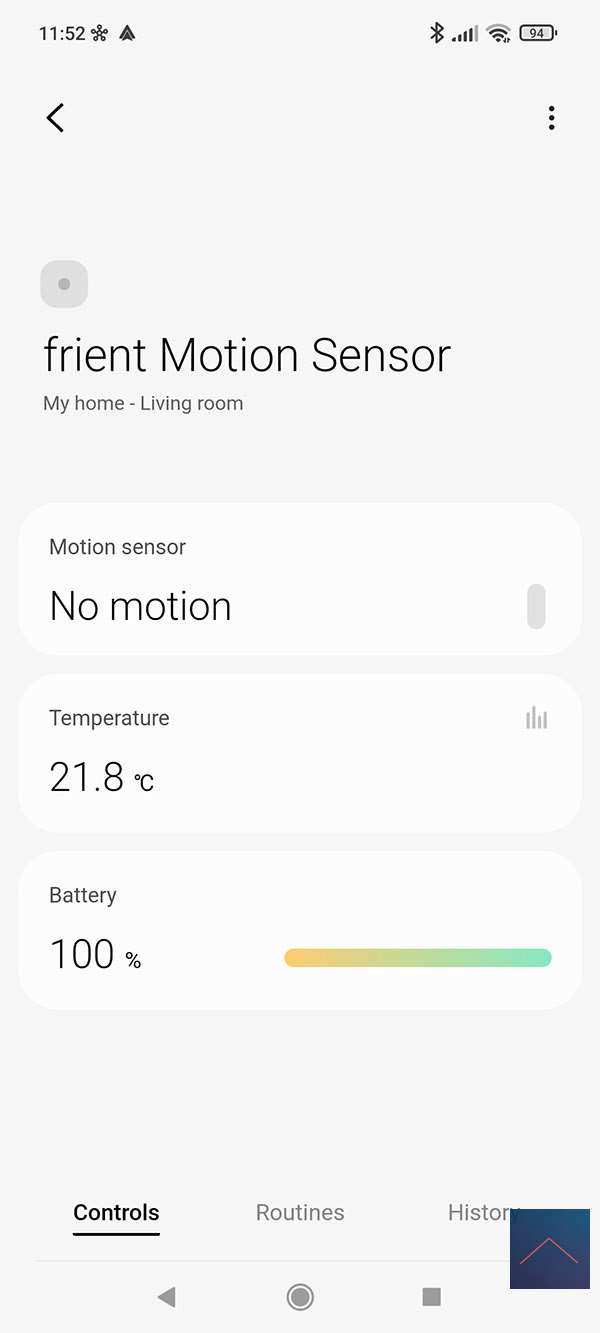The image size is (600, 1333).
Task: Switch to the Routines tab
Action: [x=300, y=1212]
